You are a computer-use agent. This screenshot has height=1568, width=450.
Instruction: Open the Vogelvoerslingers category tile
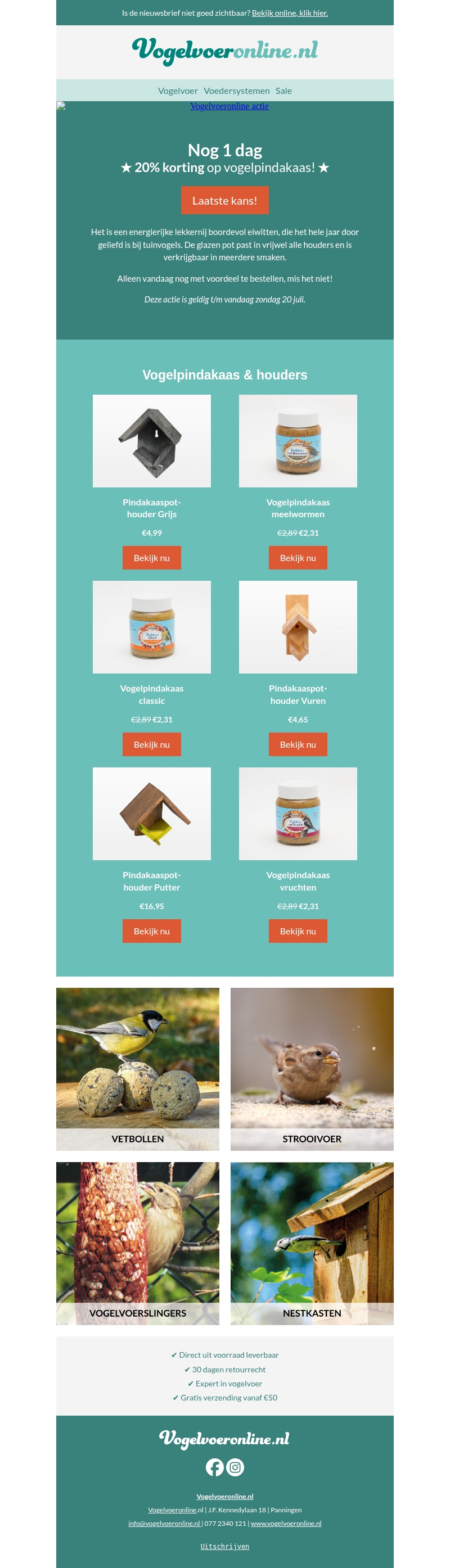click(x=138, y=1243)
